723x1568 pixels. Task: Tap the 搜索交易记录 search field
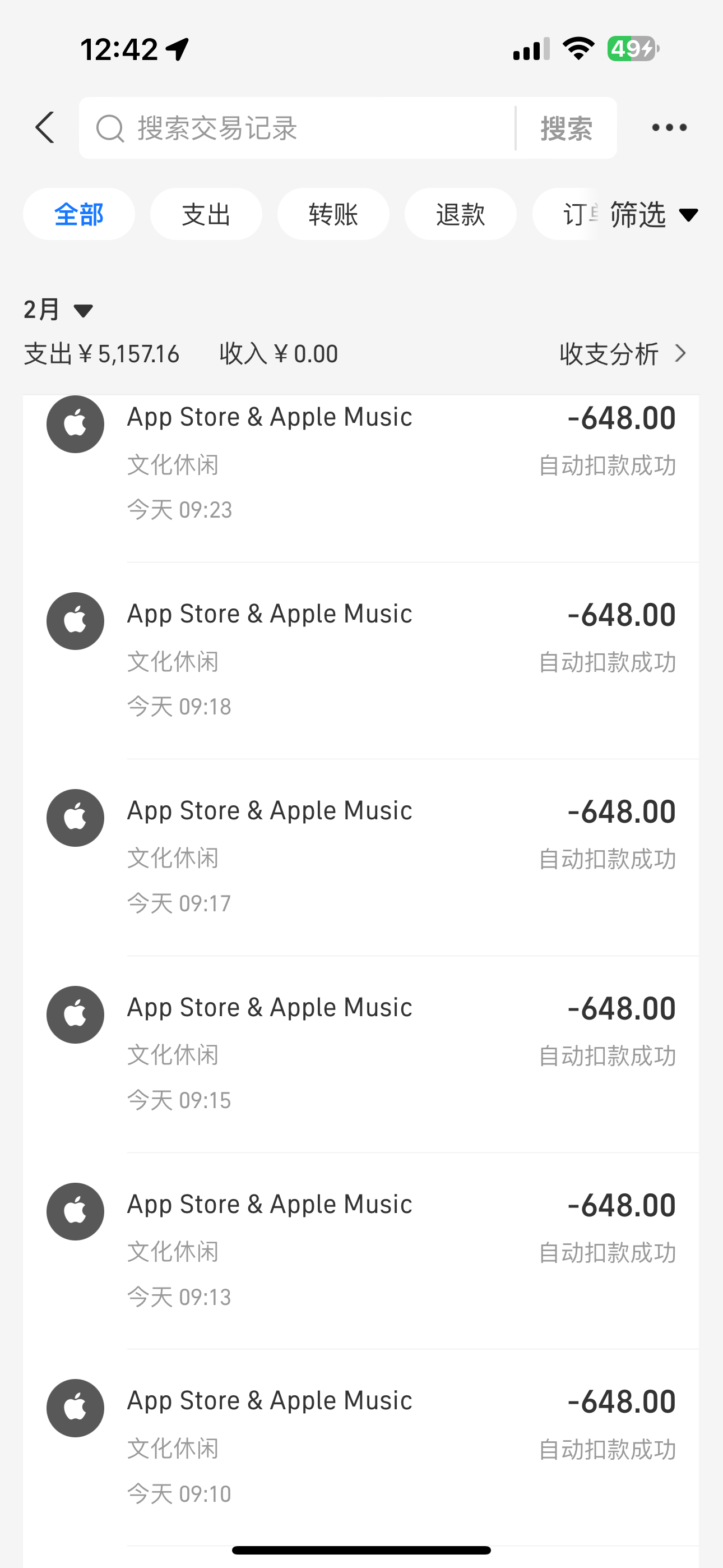coord(304,128)
